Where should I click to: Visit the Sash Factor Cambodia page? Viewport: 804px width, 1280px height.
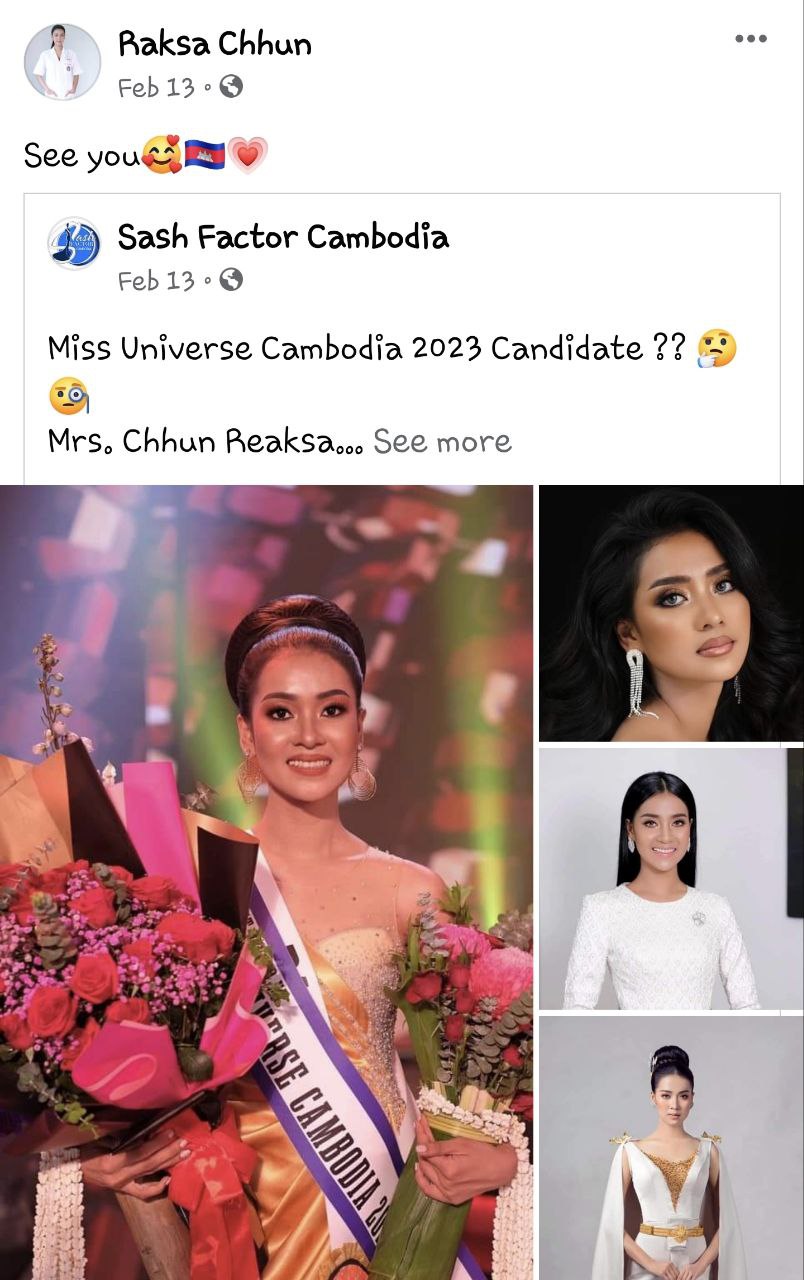pyautogui.click(x=283, y=237)
